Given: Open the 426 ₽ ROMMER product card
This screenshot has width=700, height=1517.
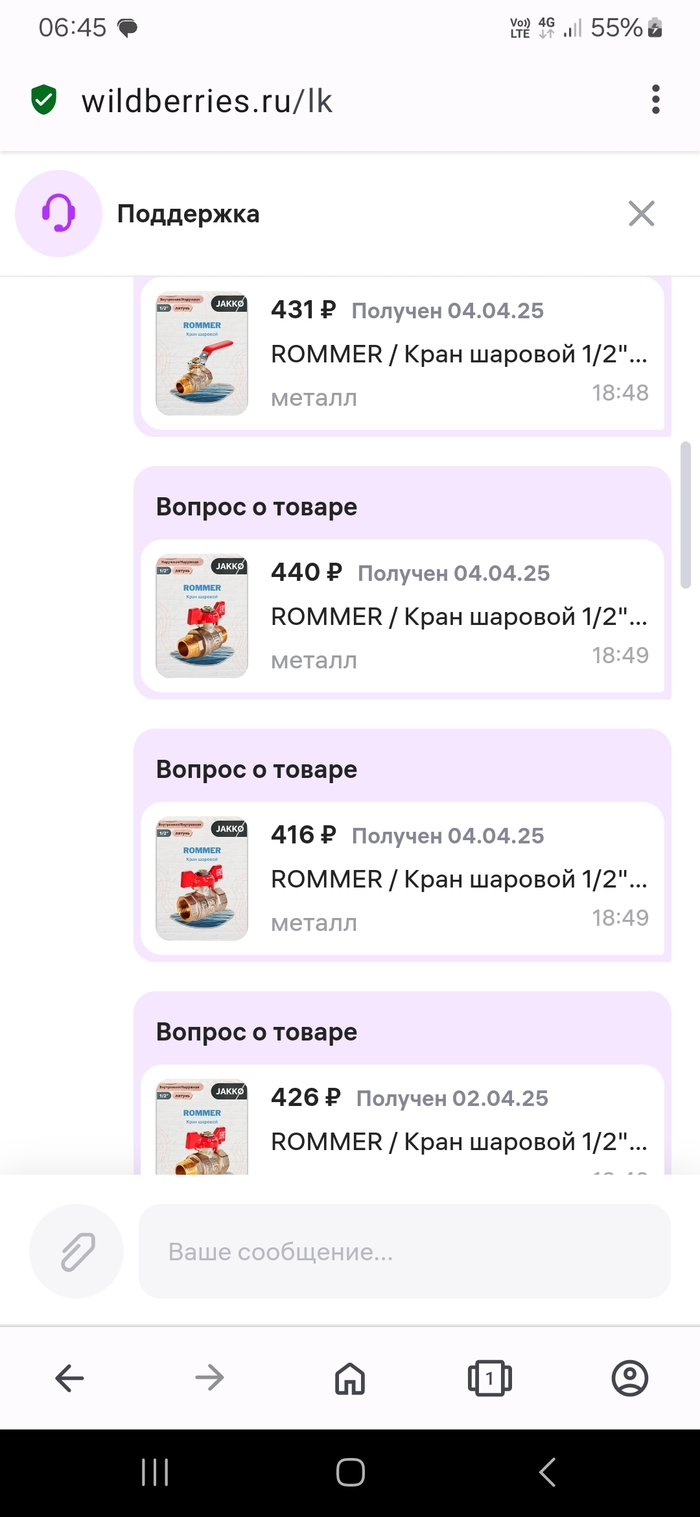Looking at the screenshot, I should click(x=402, y=1122).
